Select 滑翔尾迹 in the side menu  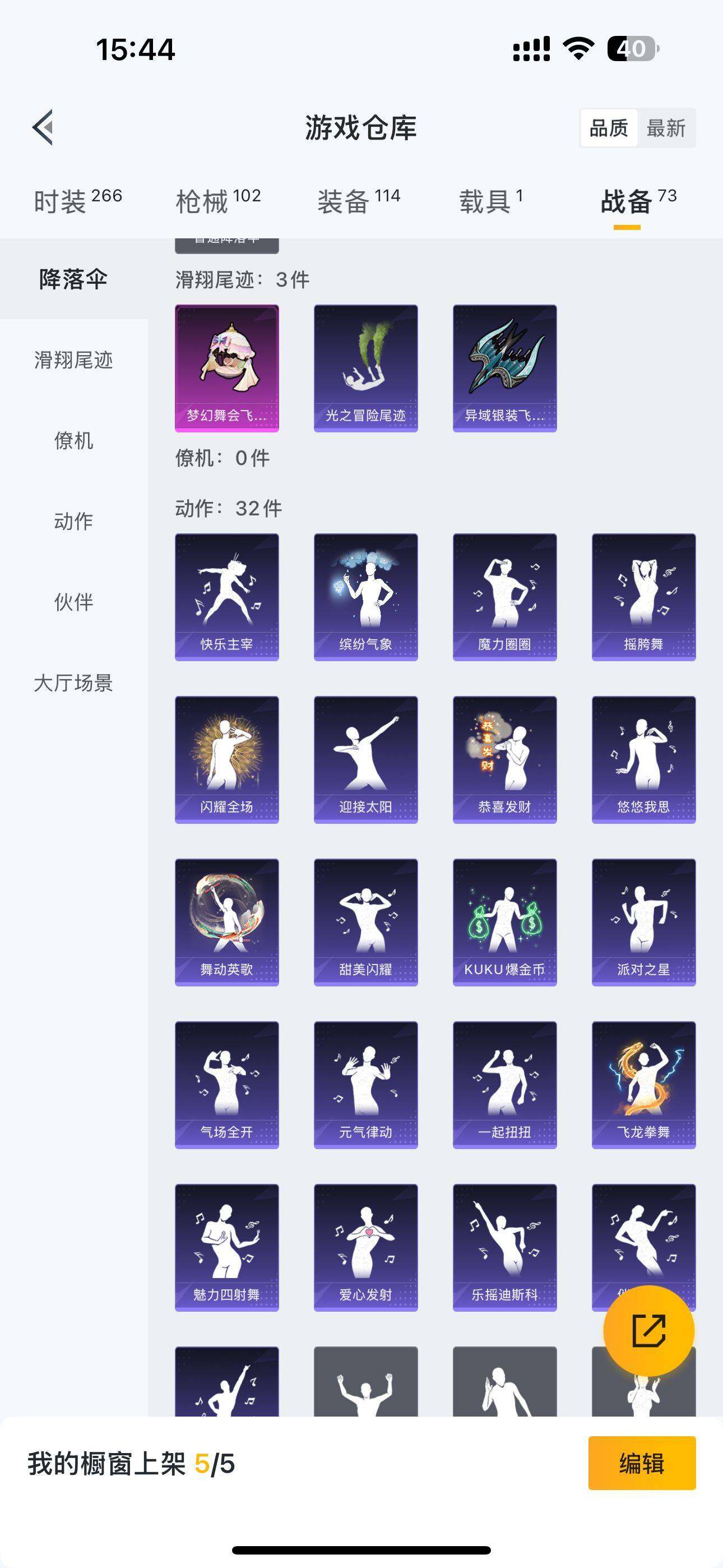(x=73, y=359)
